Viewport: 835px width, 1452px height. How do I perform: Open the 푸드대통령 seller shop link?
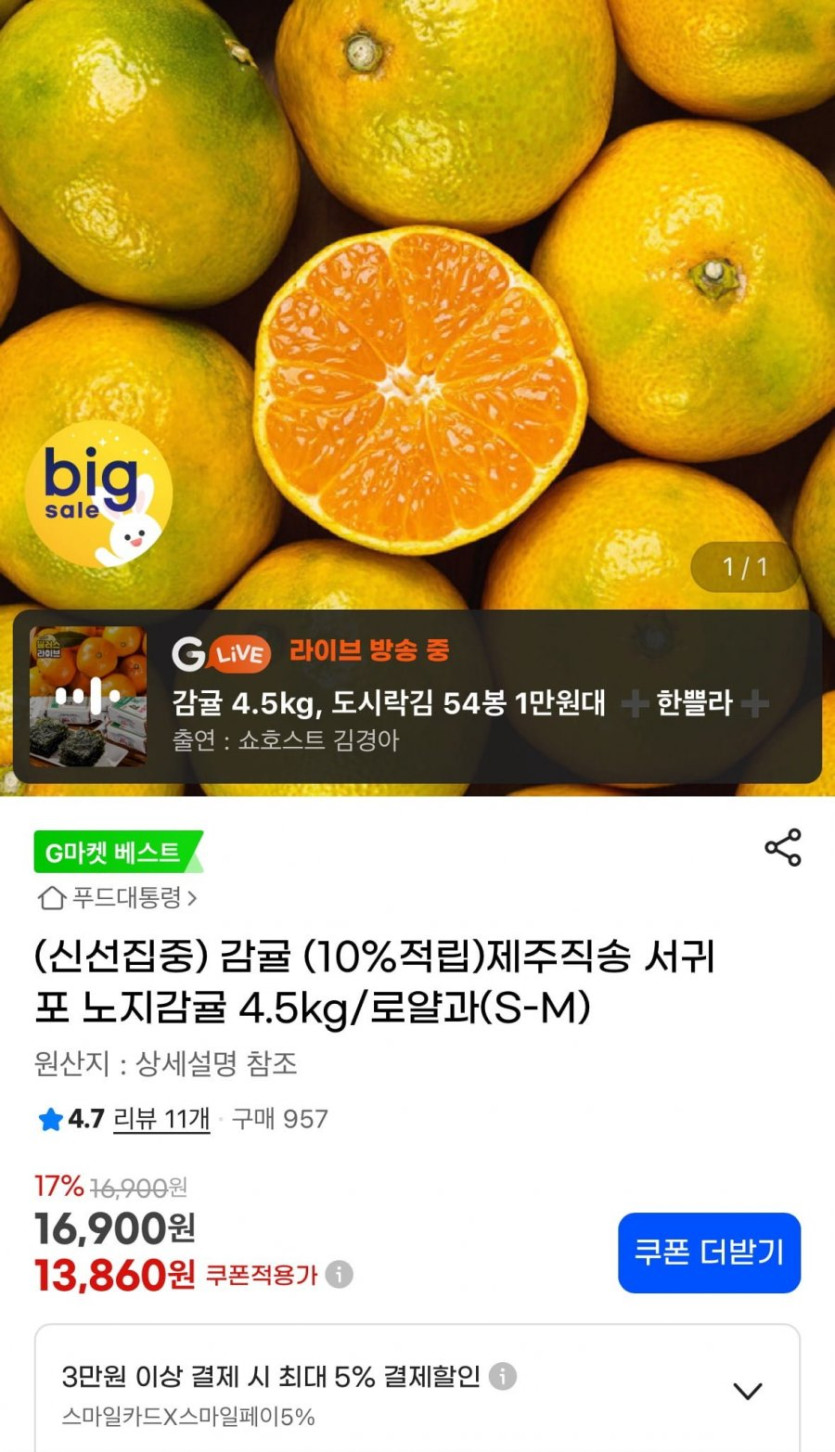coord(117,897)
